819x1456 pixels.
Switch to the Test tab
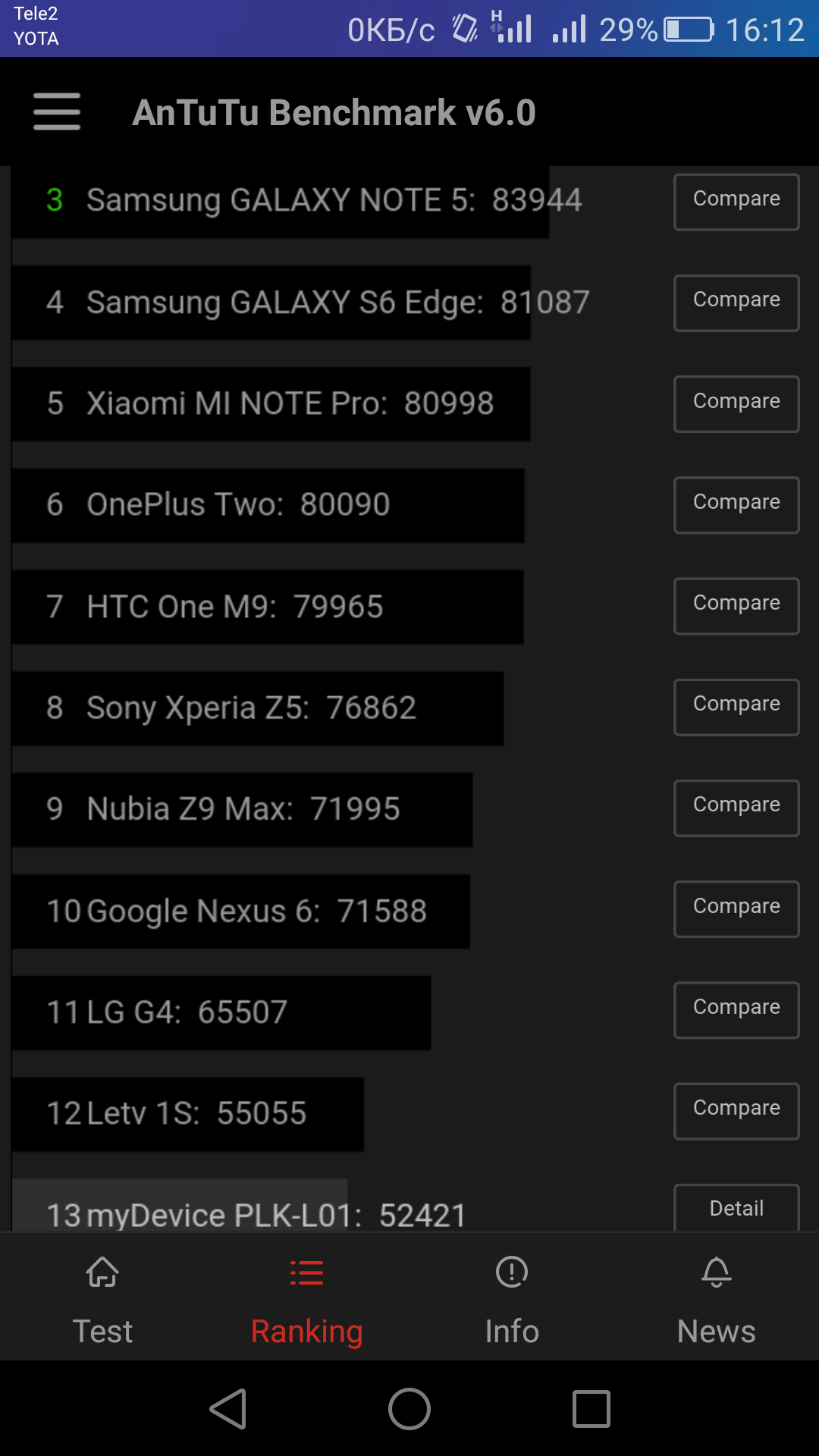(102, 1298)
